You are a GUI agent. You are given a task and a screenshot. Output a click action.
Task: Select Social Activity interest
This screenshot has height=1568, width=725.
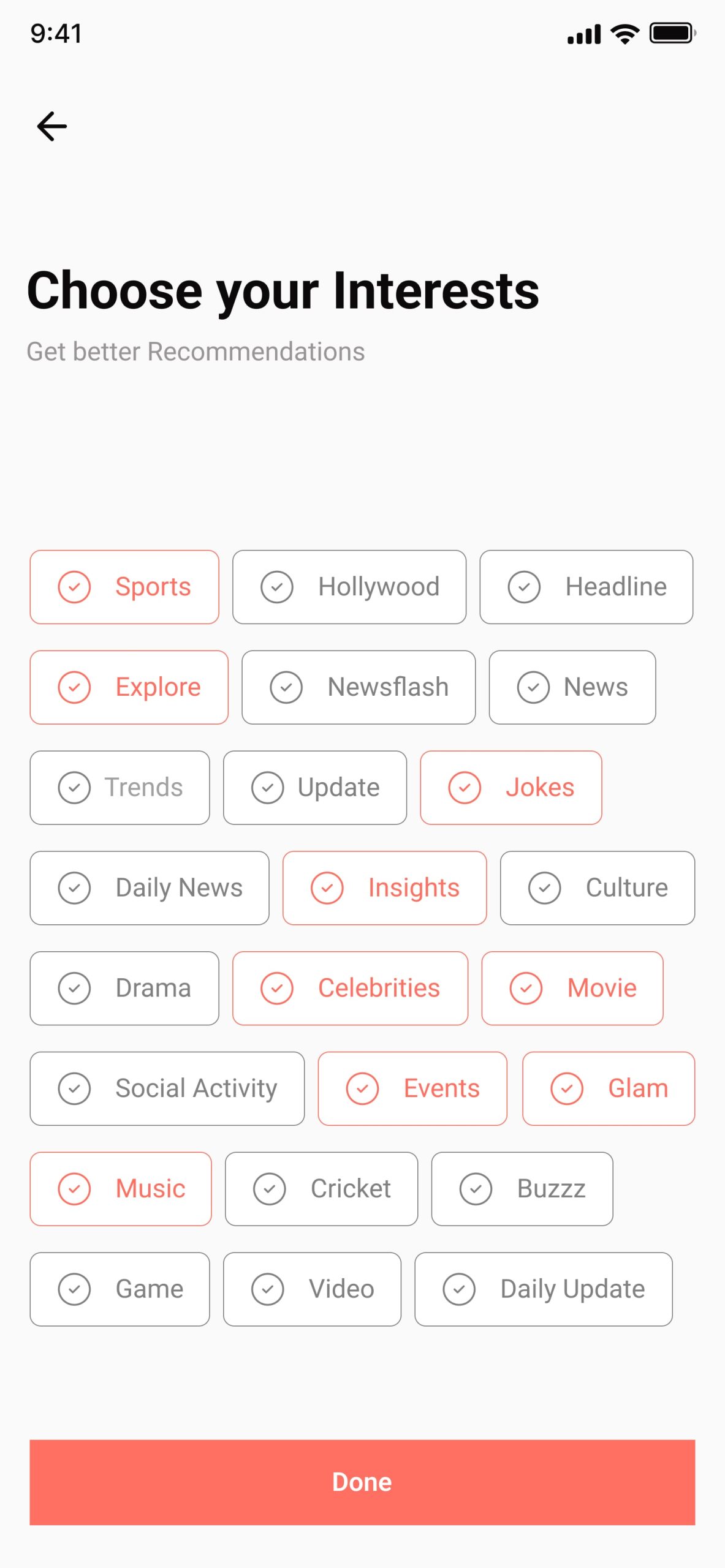tap(167, 1088)
